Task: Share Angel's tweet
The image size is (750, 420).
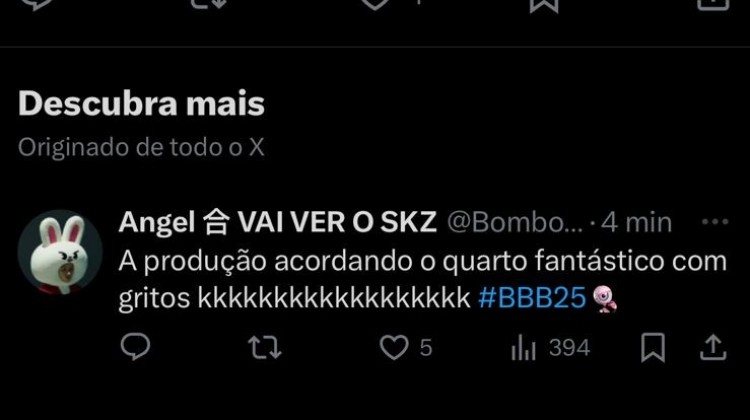Action: (x=713, y=347)
